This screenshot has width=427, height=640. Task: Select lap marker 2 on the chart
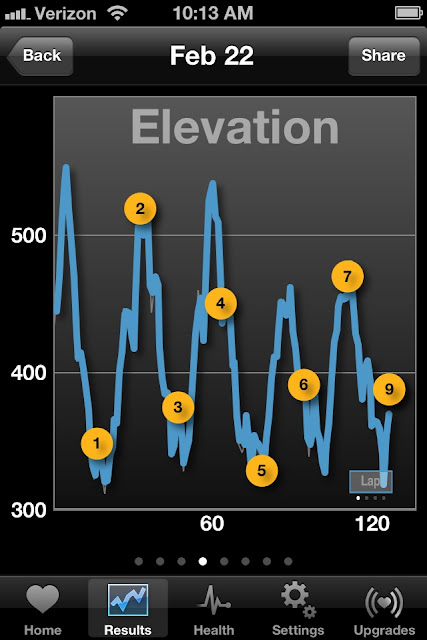click(x=140, y=209)
